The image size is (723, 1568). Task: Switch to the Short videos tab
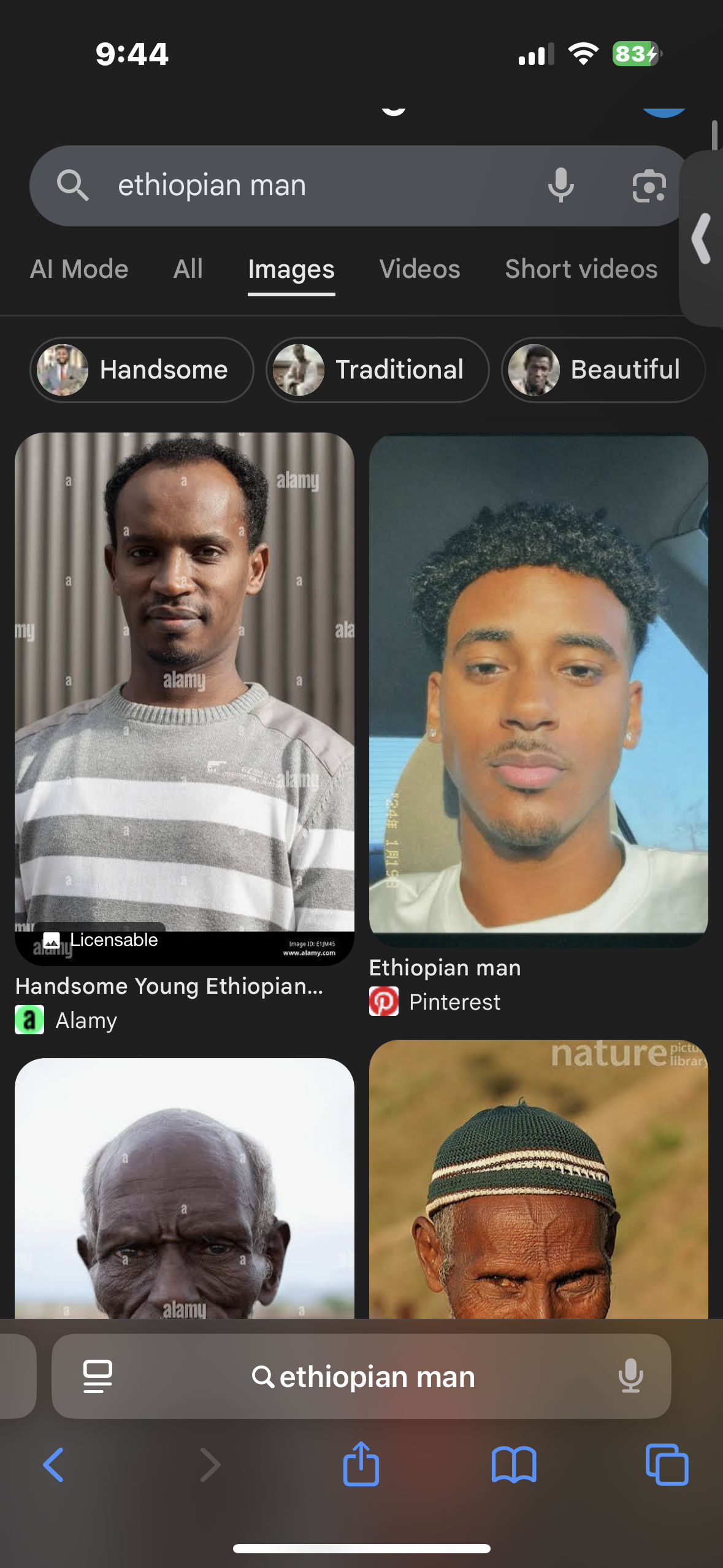point(581,269)
